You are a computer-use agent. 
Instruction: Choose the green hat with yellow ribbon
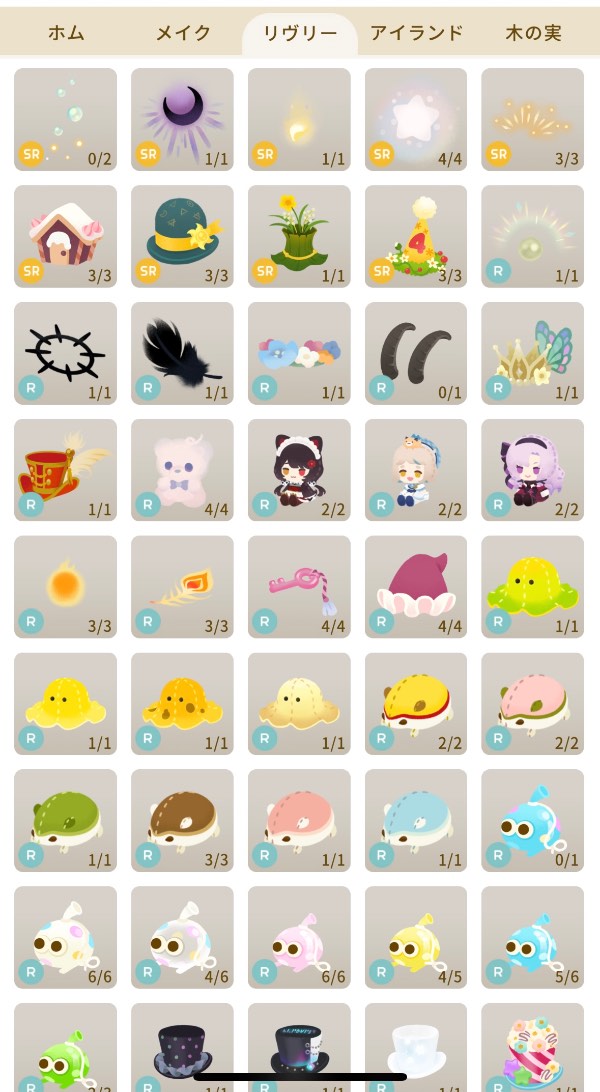pos(182,236)
